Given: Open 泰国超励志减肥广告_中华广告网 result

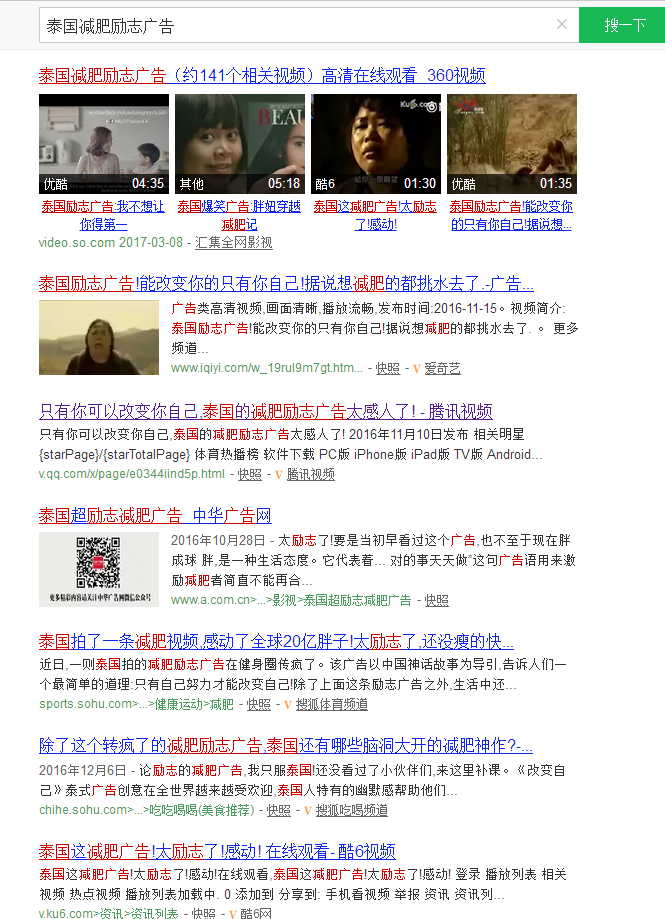Looking at the screenshot, I should 155,515.
